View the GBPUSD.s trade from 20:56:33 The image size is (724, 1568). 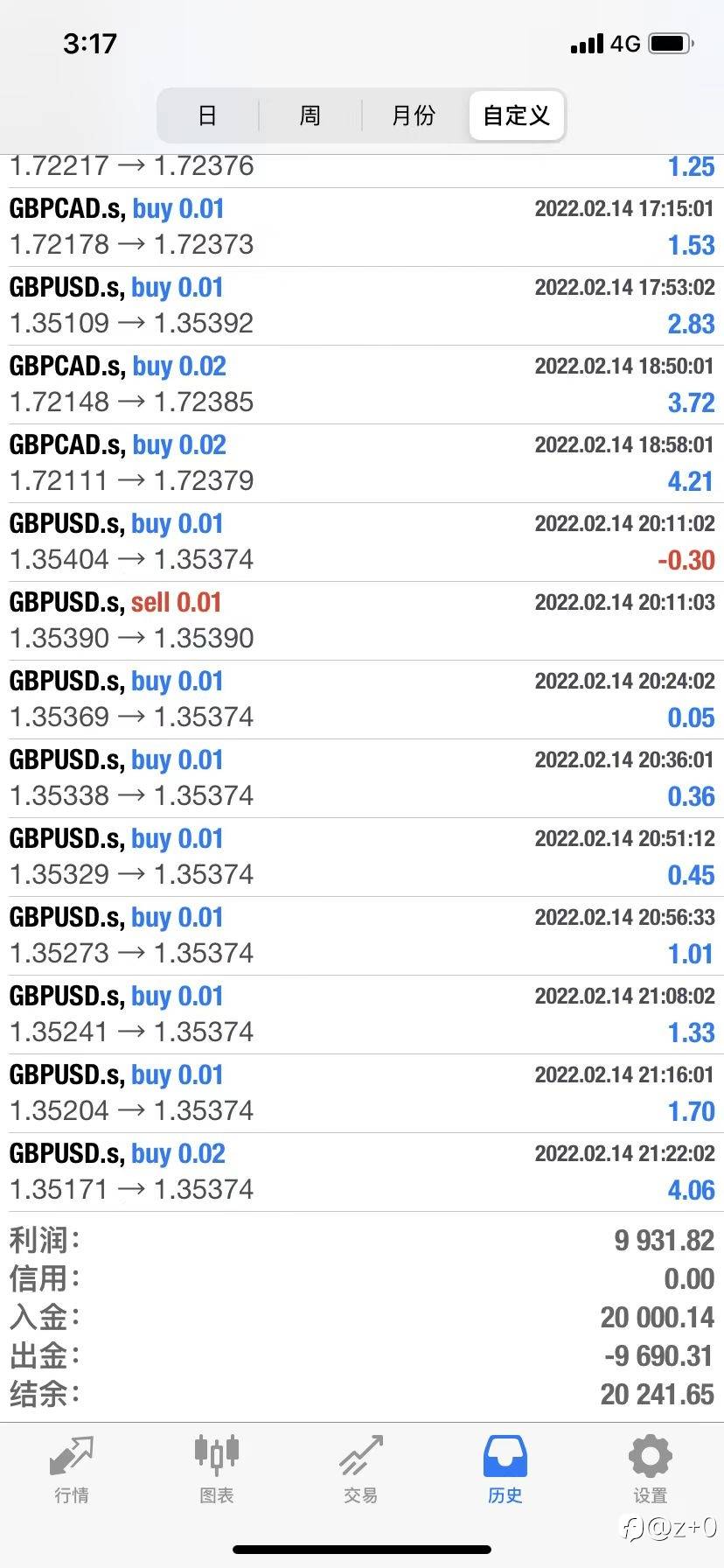point(362,935)
